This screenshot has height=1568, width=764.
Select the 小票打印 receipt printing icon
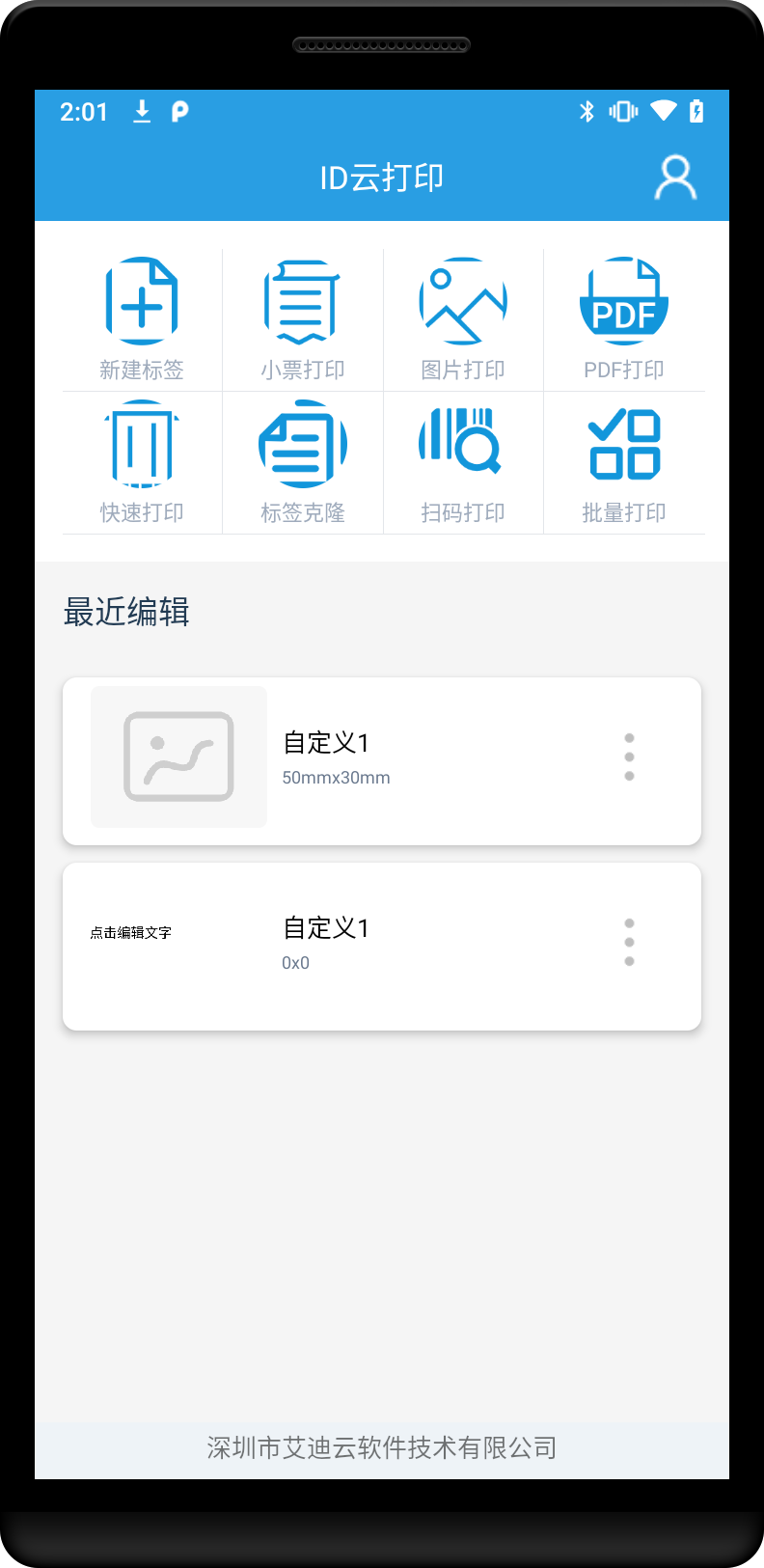point(302,318)
